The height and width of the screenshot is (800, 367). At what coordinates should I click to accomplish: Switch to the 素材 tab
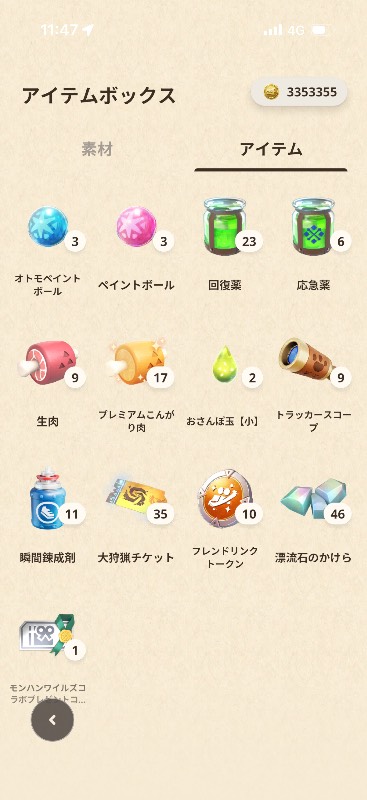[x=97, y=149]
